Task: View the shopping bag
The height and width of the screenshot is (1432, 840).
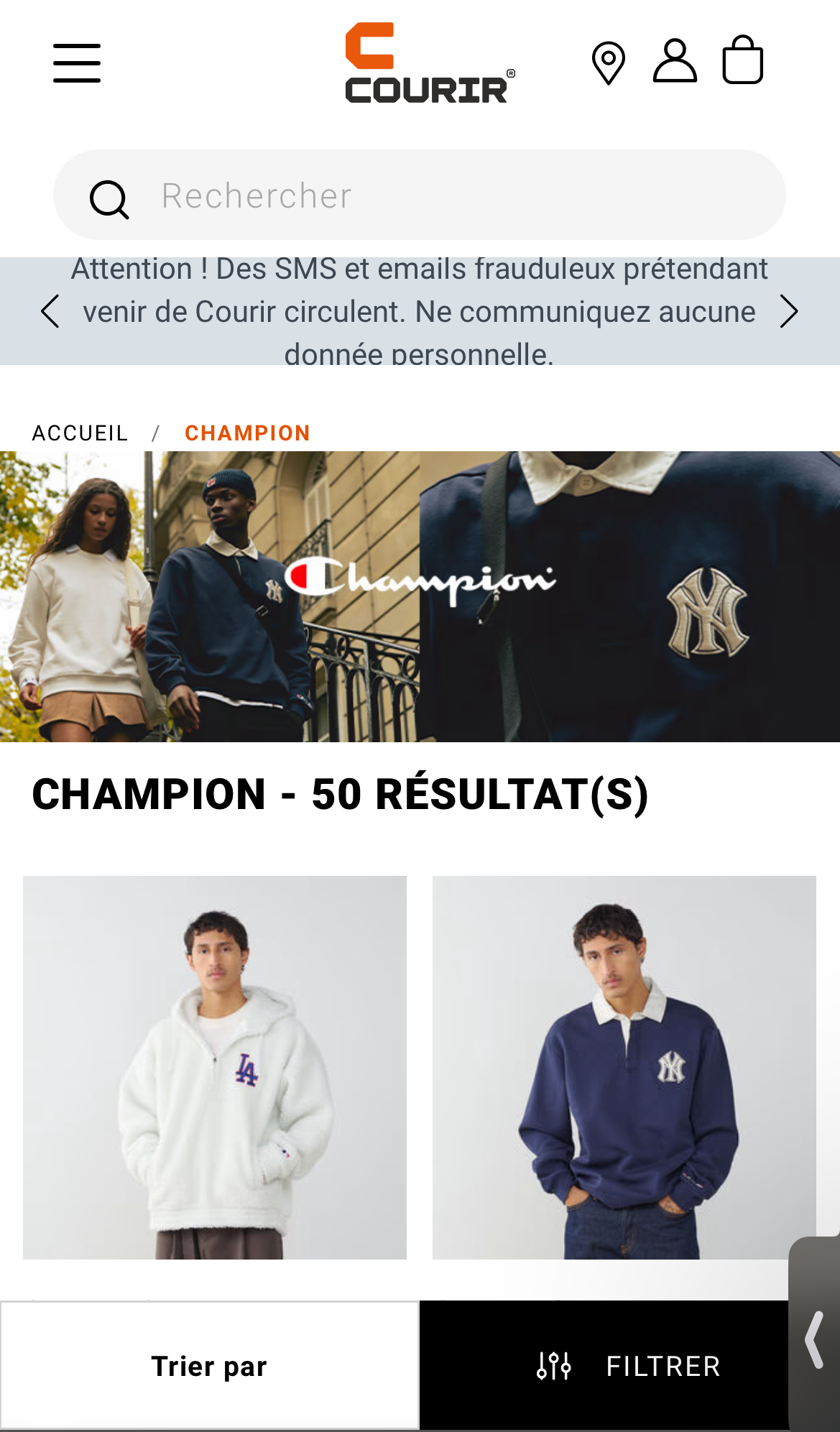Action: [x=742, y=61]
